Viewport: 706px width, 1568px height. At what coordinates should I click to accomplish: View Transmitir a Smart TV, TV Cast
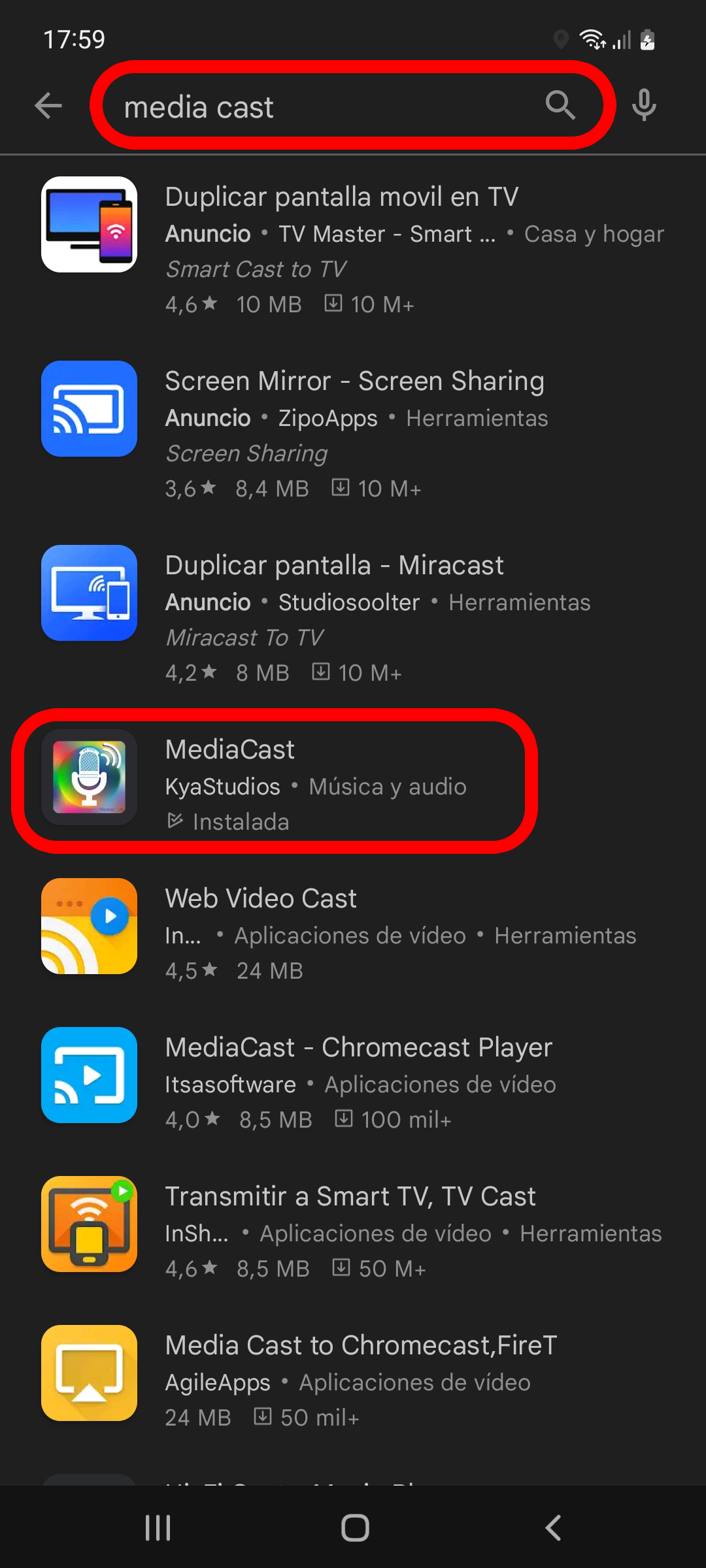(x=353, y=1231)
